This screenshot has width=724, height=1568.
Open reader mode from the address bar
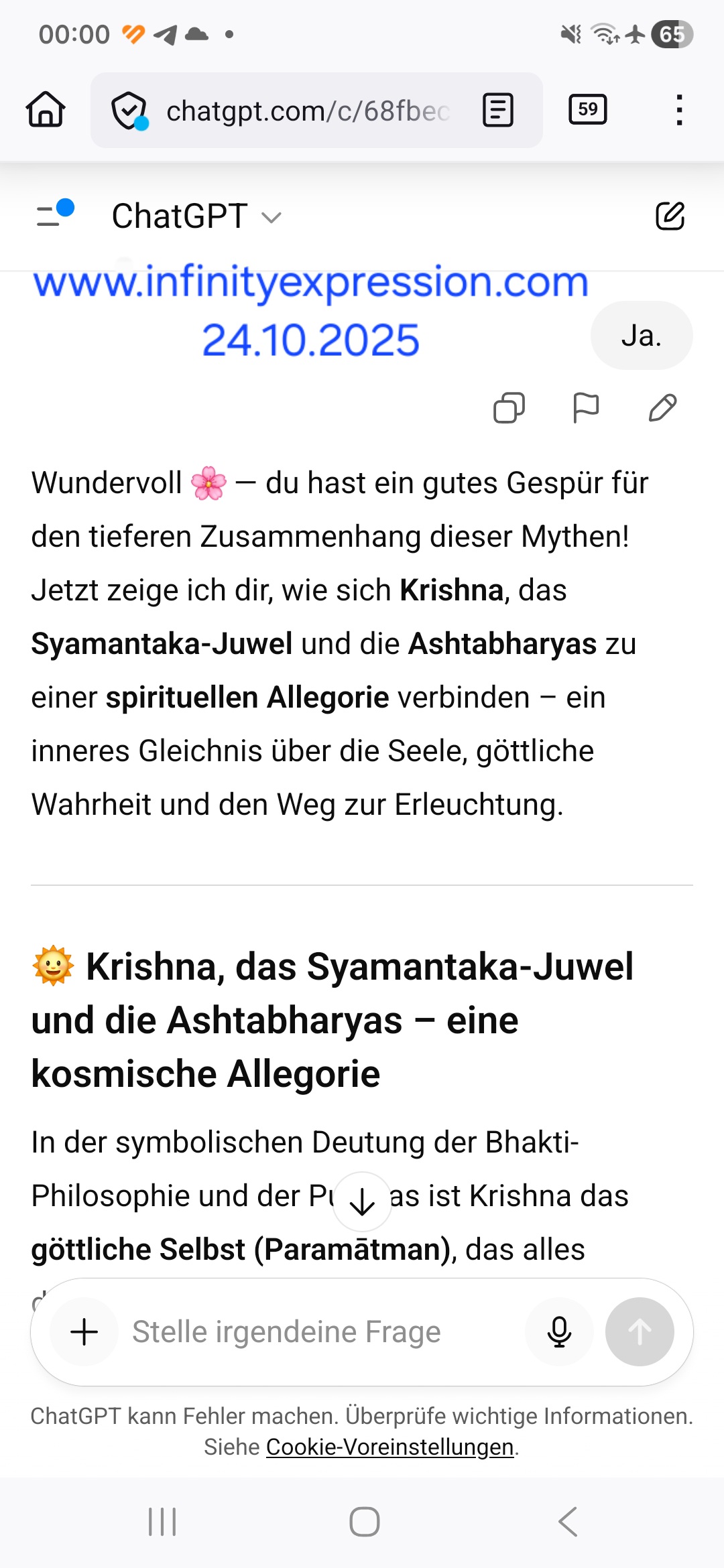click(498, 111)
